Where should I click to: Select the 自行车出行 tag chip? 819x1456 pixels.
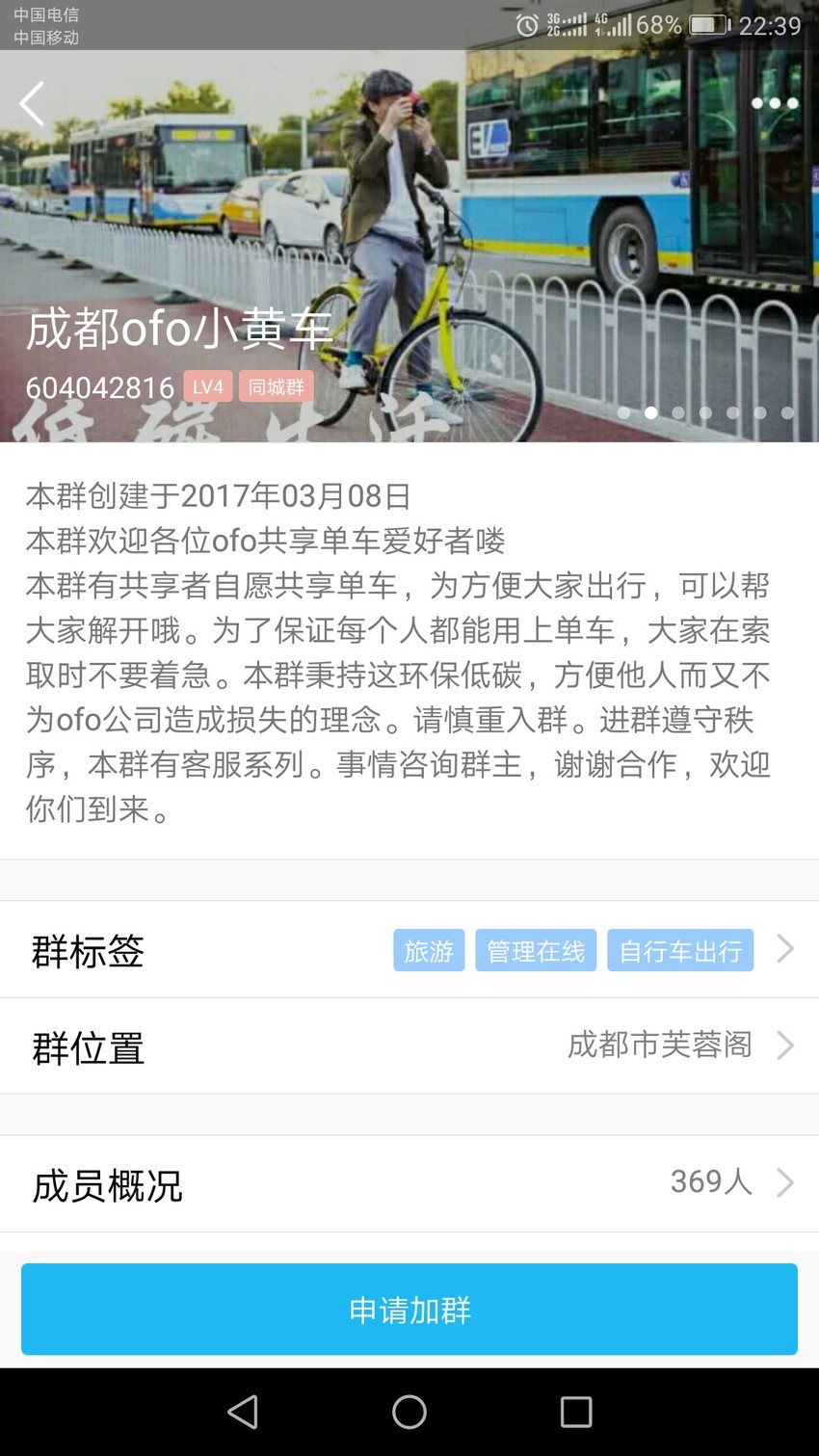coord(680,951)
